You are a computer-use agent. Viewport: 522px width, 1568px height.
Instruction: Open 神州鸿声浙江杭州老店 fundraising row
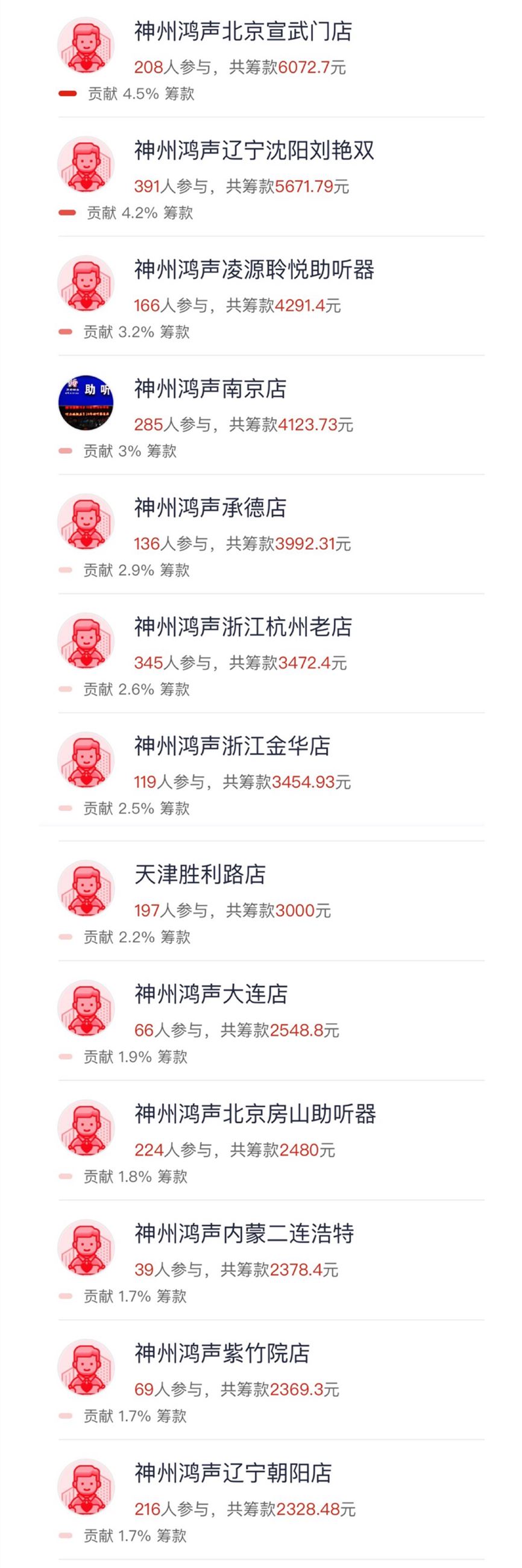point(243,628)
